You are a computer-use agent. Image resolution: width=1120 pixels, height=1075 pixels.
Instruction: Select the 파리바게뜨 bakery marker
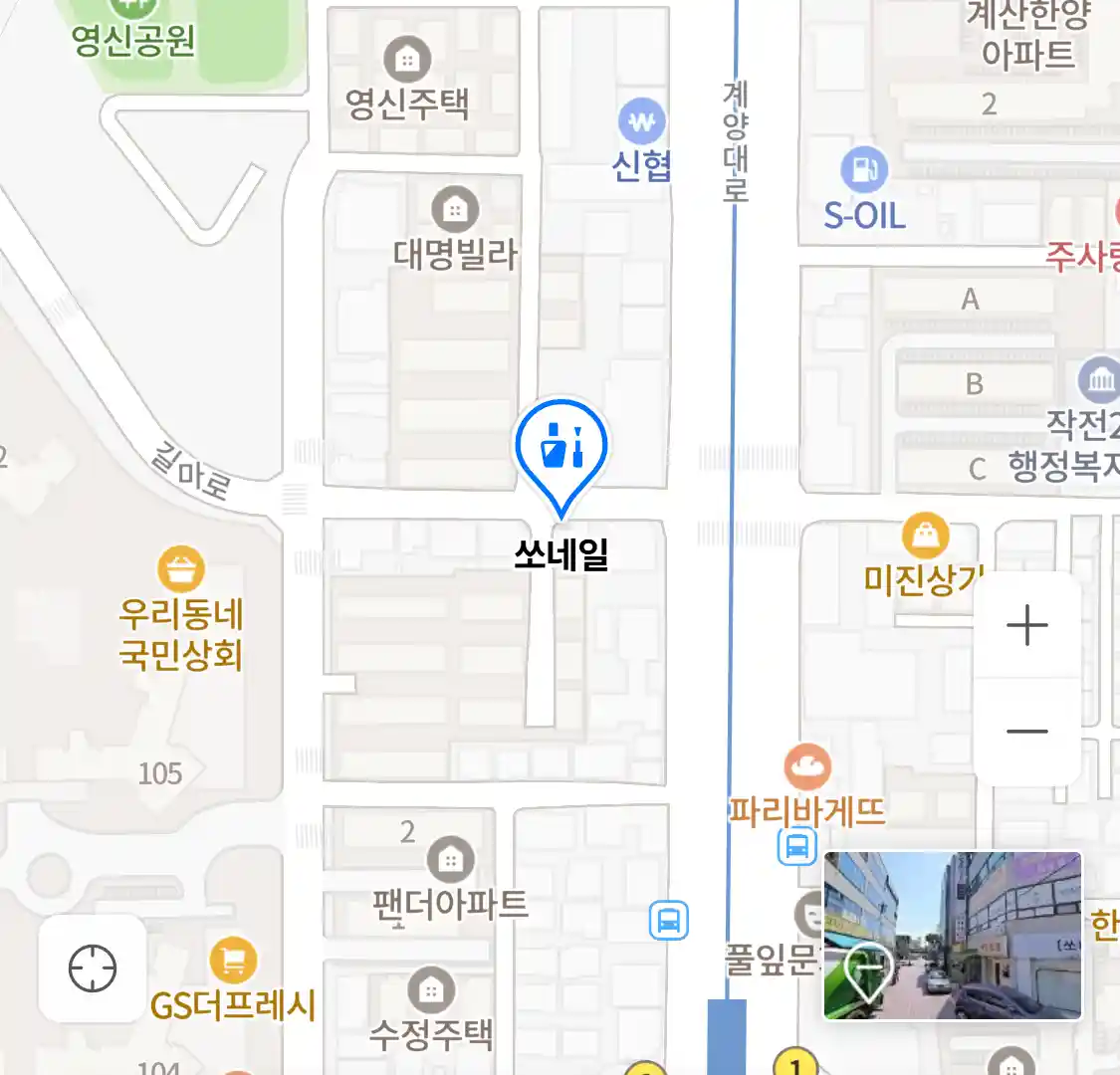pyautogui.click(x=807, y=766)
